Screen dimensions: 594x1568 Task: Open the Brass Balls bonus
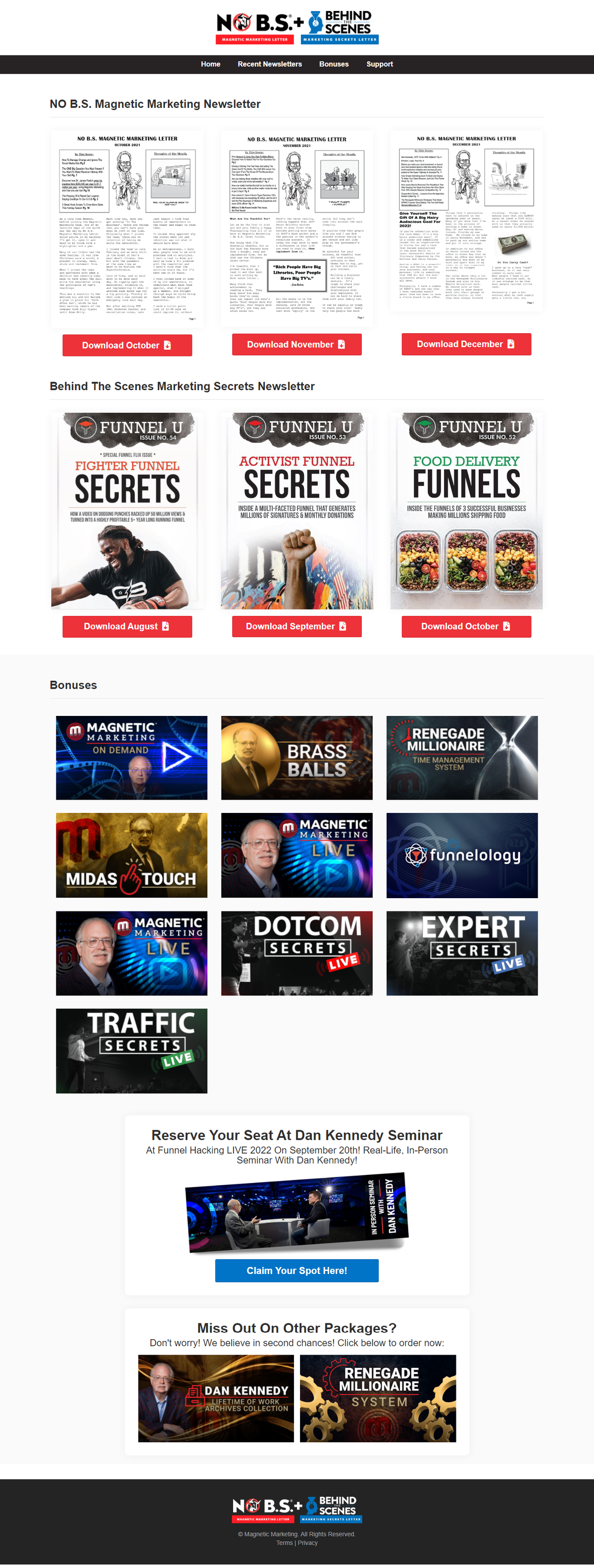297,758
